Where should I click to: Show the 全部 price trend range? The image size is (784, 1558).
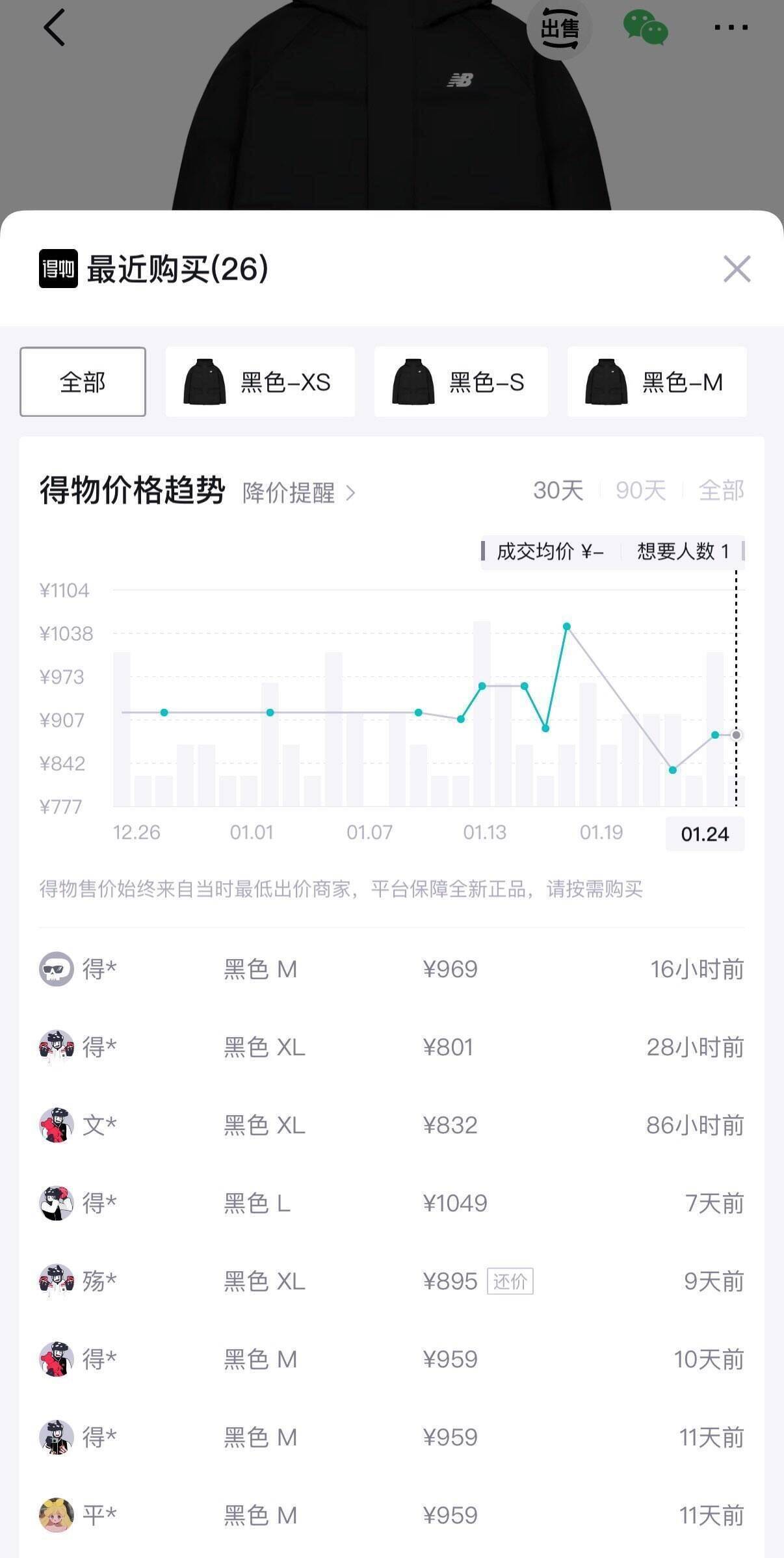721,490
